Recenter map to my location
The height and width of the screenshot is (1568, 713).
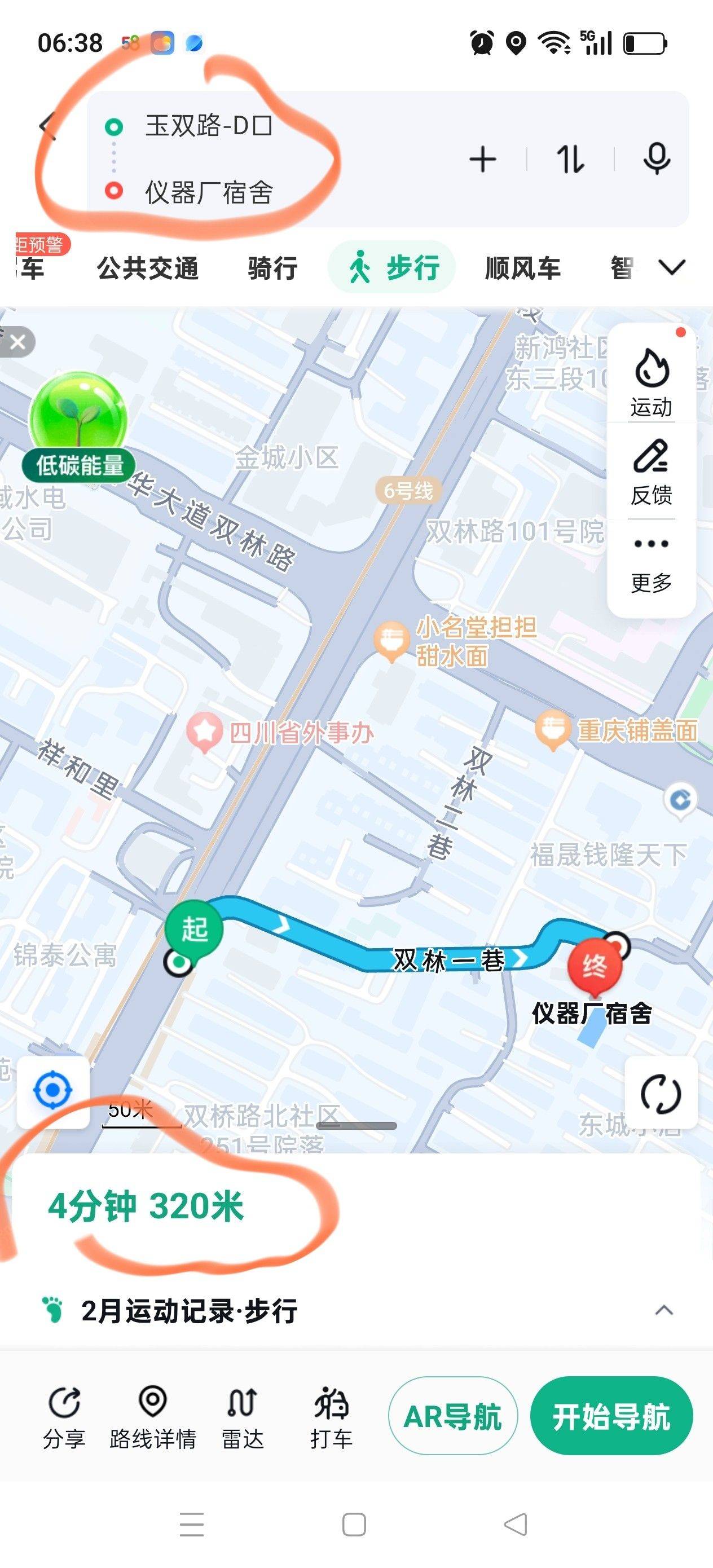[53, 1090]
